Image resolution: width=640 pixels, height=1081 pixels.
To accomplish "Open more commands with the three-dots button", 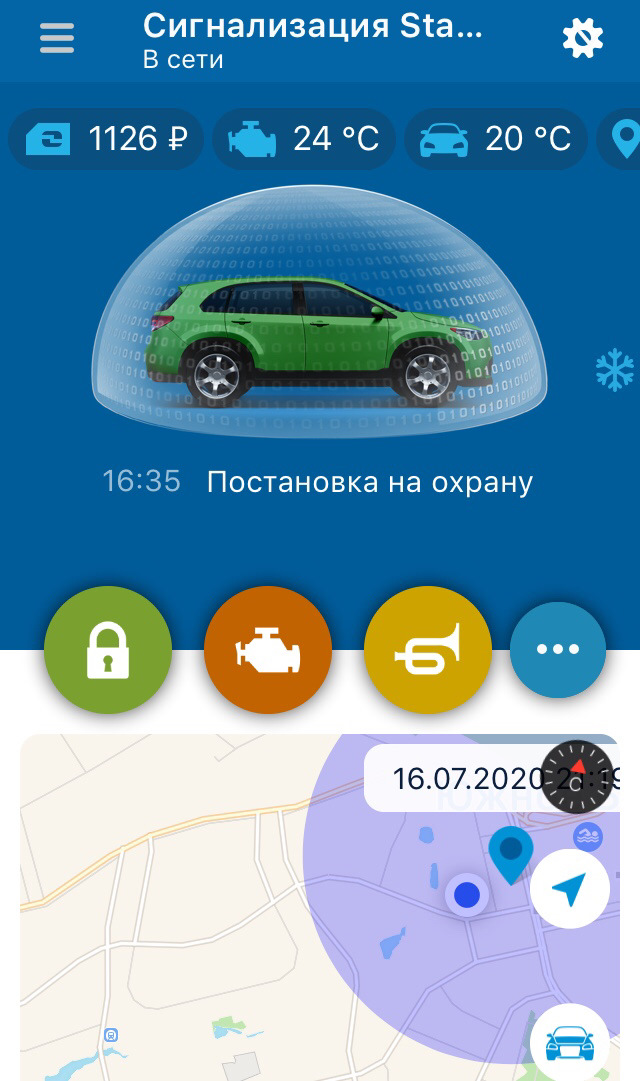I will coord(558,649).
